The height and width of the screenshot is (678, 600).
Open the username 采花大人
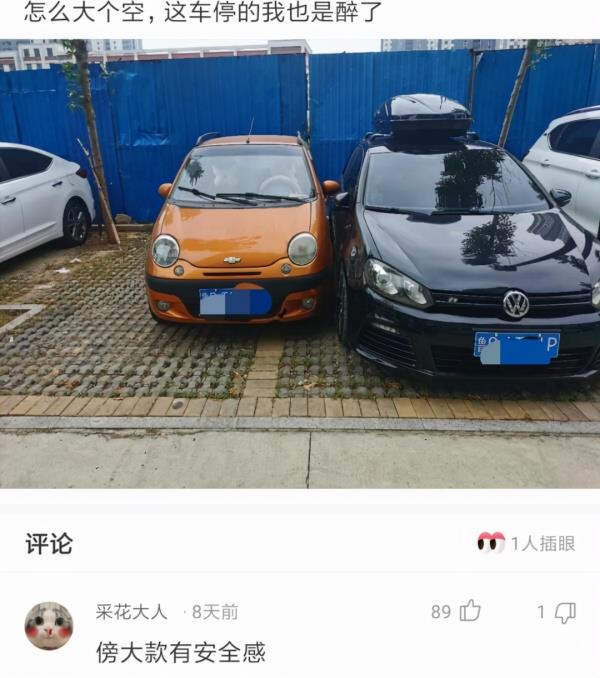click(x=131, y=612)
